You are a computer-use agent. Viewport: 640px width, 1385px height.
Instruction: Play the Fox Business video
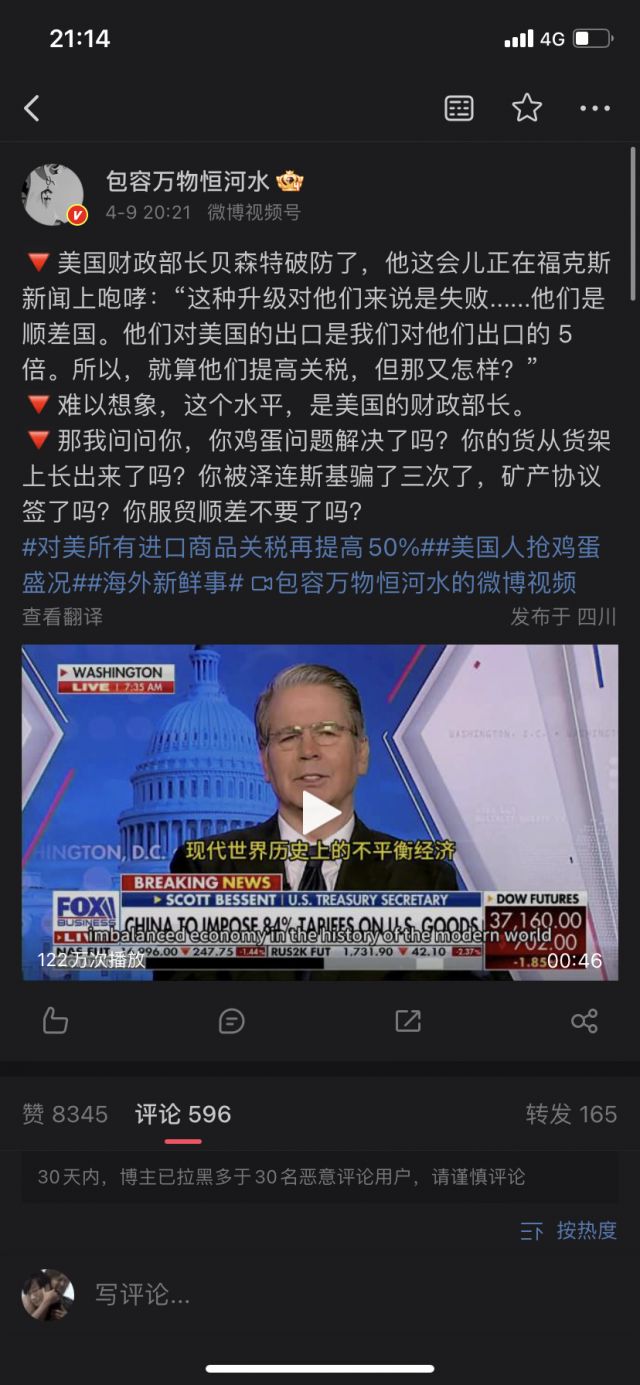[320, 812]
